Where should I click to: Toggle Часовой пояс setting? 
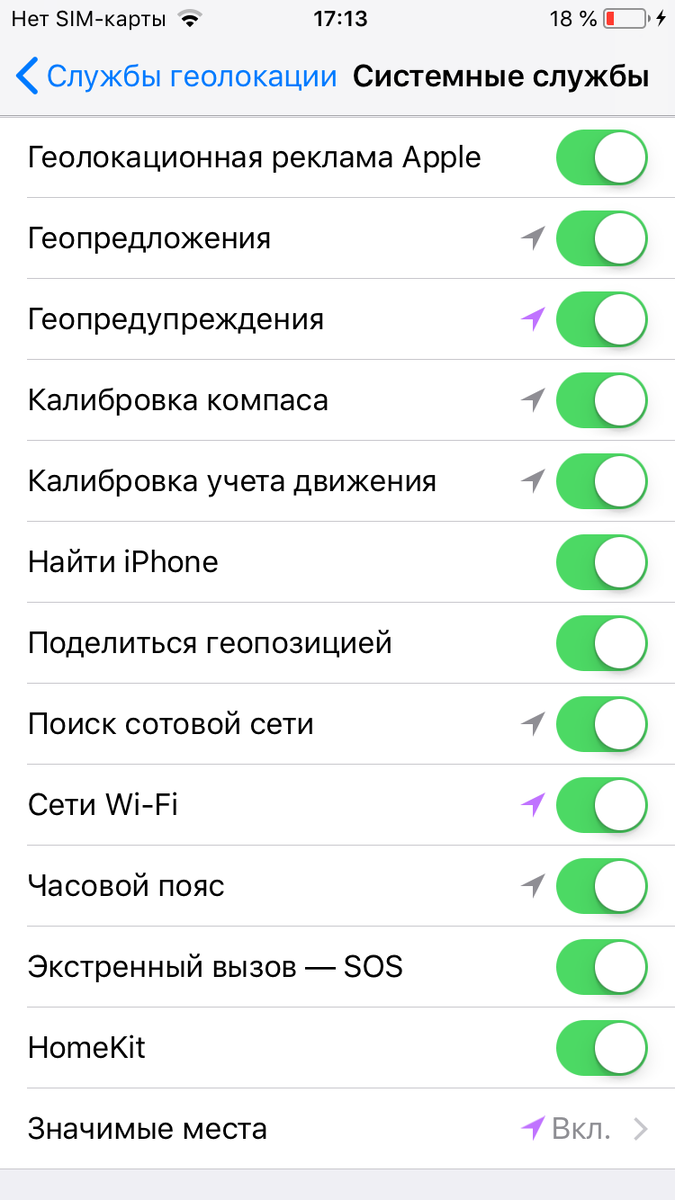[601, 886]
